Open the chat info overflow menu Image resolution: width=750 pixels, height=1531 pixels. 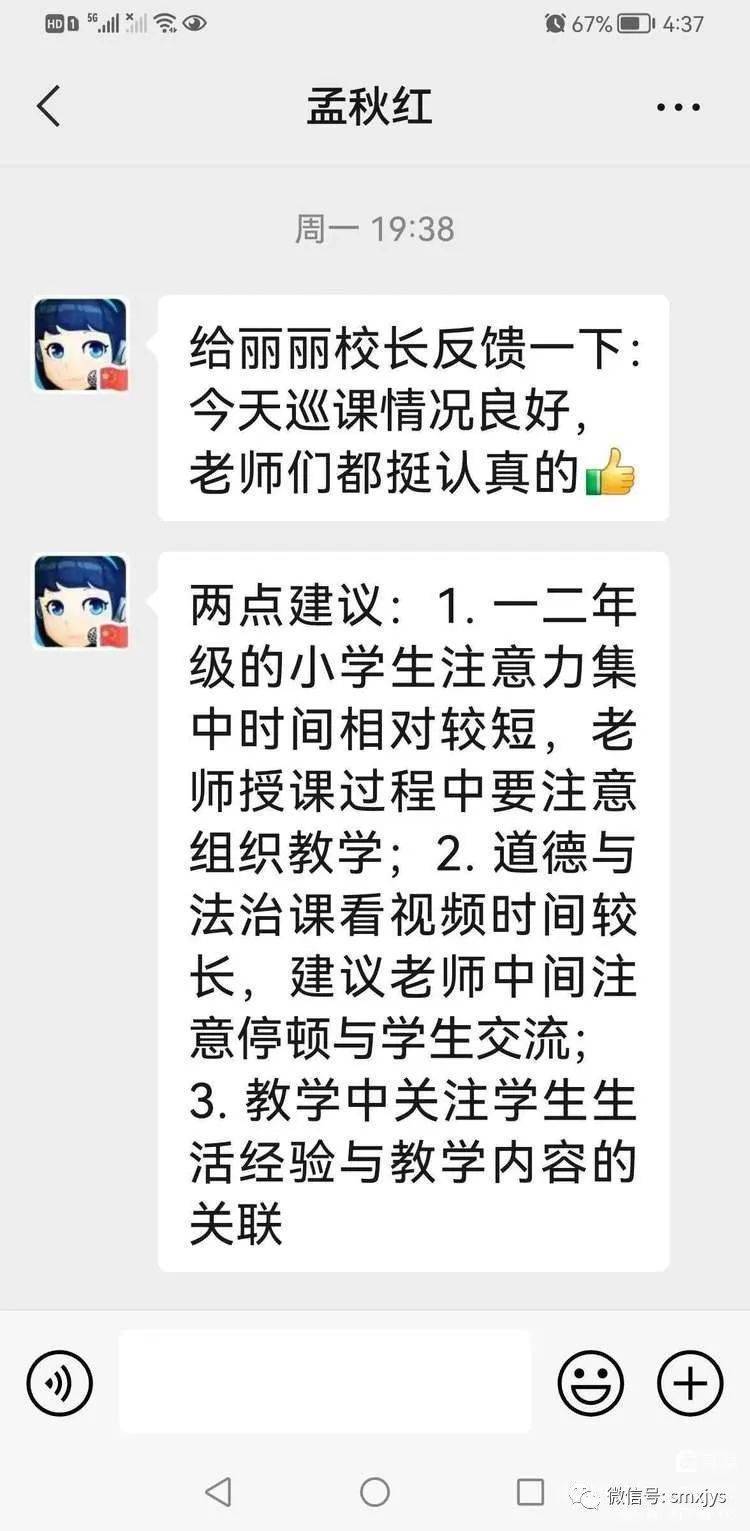678,107
